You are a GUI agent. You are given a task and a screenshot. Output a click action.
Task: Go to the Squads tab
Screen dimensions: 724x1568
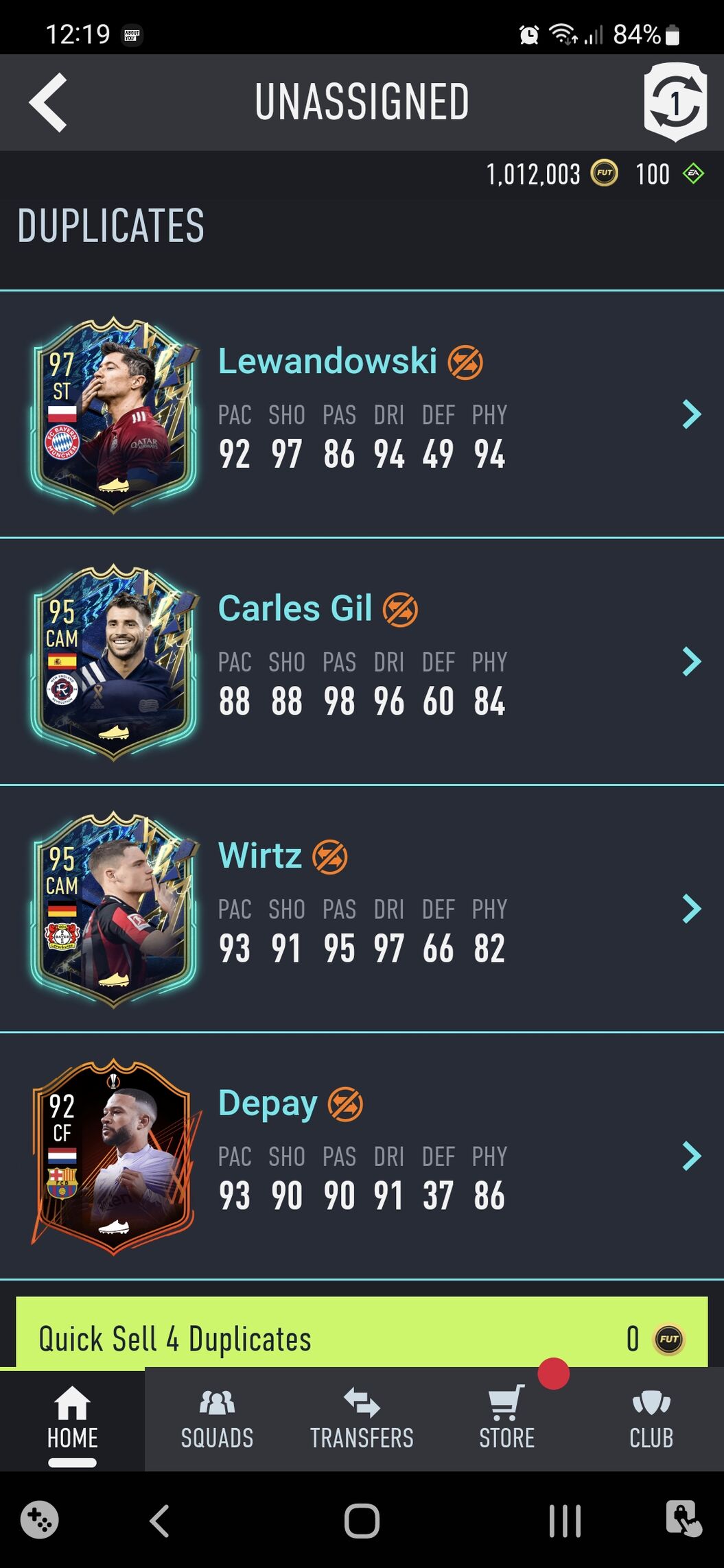click(217, 1418)
